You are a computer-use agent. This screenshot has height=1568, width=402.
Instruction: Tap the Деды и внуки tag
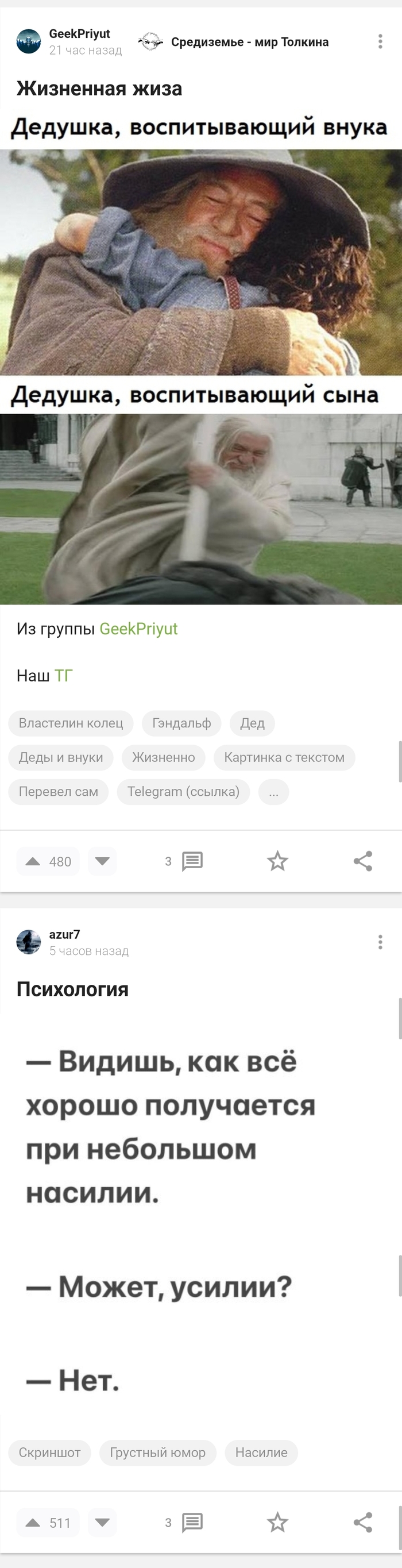tap(61, 757)
